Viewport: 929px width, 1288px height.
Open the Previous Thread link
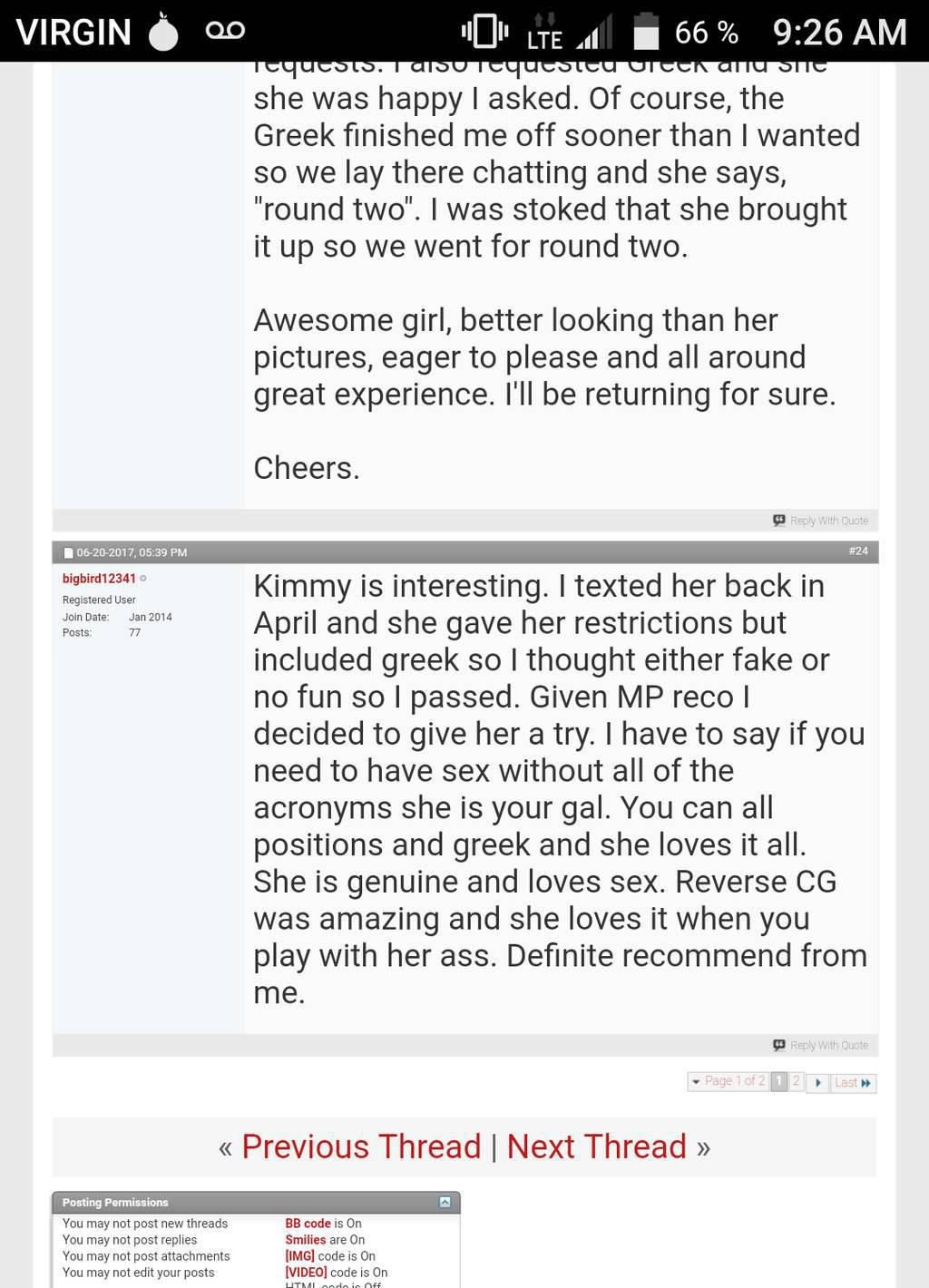pos(361,1147)
